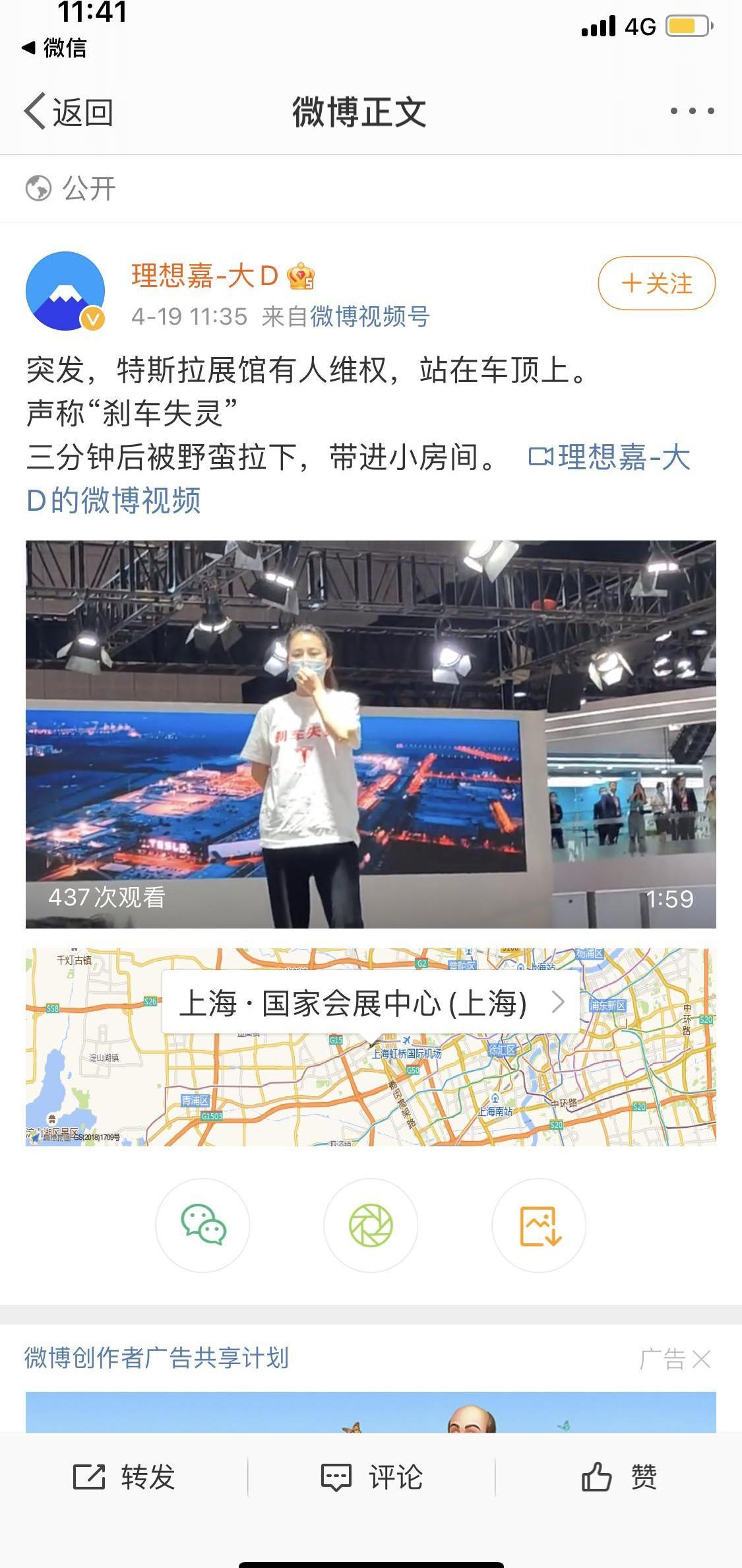The image size is (742, 1568).
Task: Open location 上海·国家会展中心 (上海)
Action: click(x=371, y=1003)
